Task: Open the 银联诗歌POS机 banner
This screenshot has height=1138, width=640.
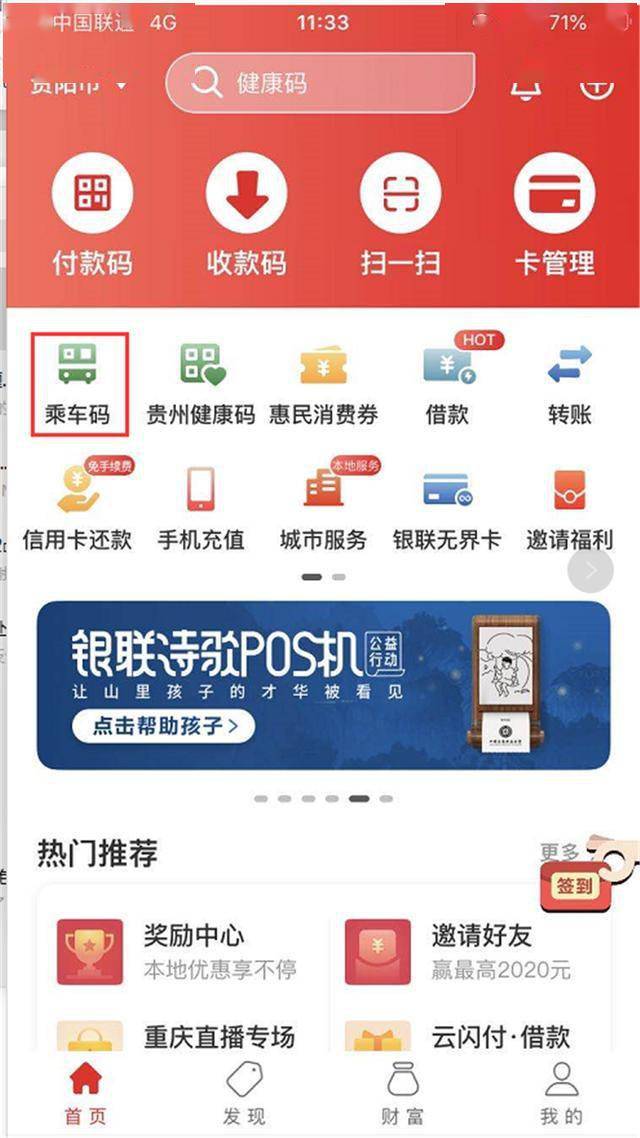Action: tap(323, 685)
